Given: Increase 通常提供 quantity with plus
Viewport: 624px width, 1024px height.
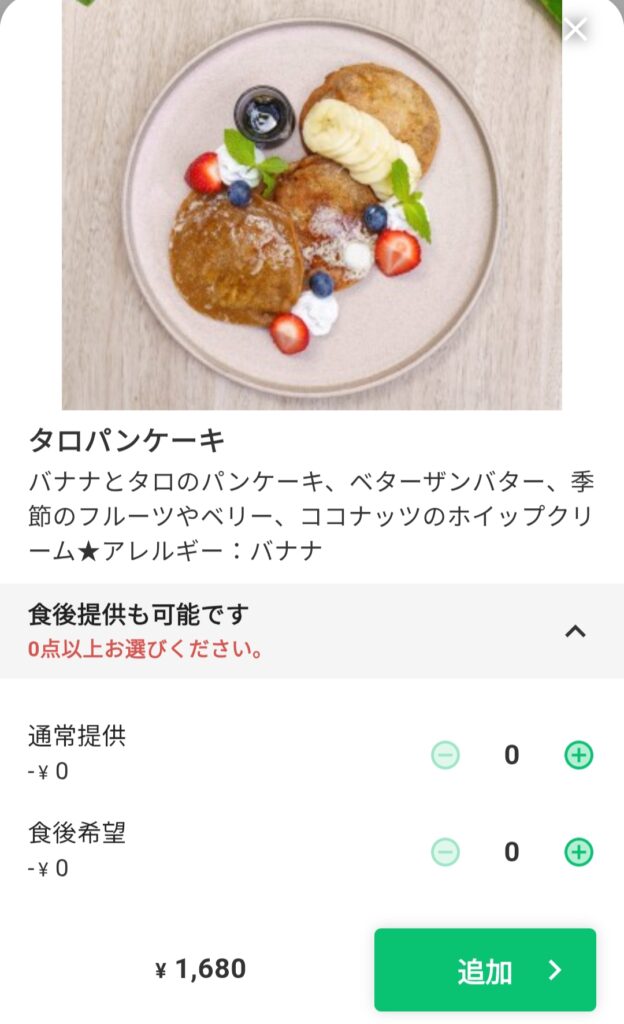Looking at the screenshot, I should [x=578, y=755].
